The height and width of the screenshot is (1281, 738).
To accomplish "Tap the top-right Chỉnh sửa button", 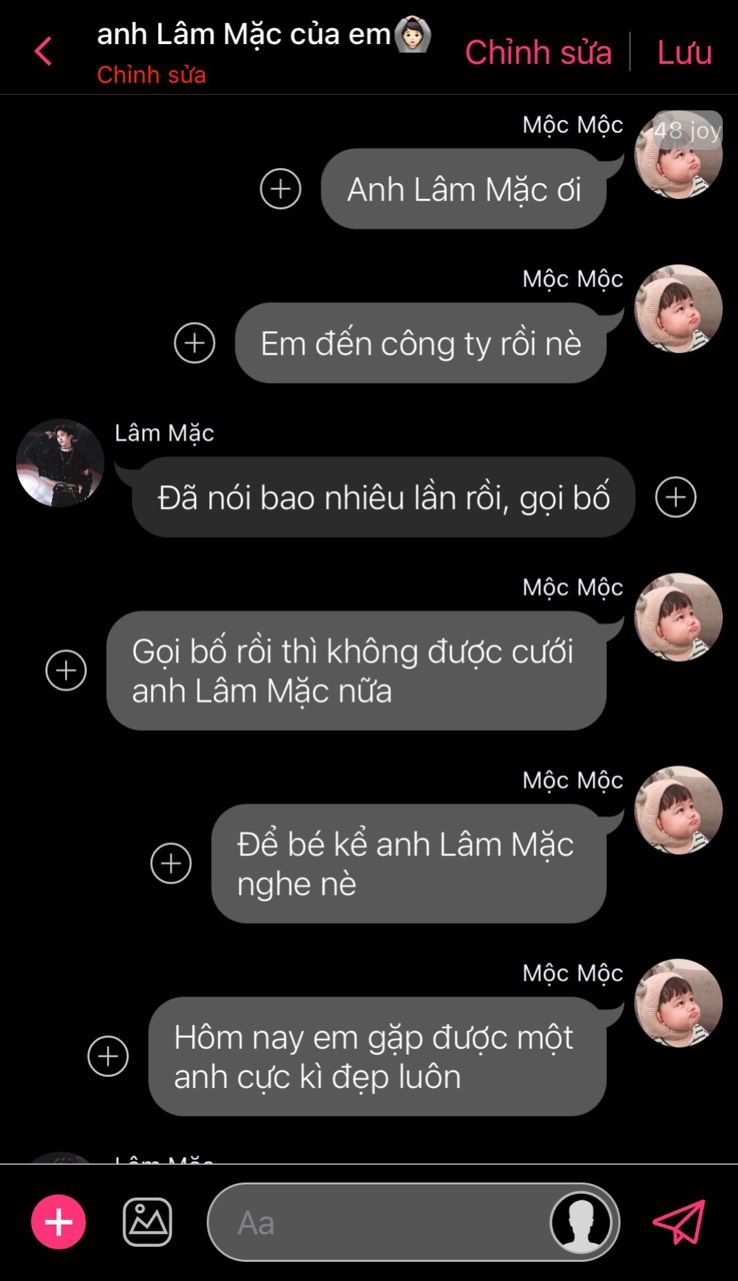I will click(538, 52).
